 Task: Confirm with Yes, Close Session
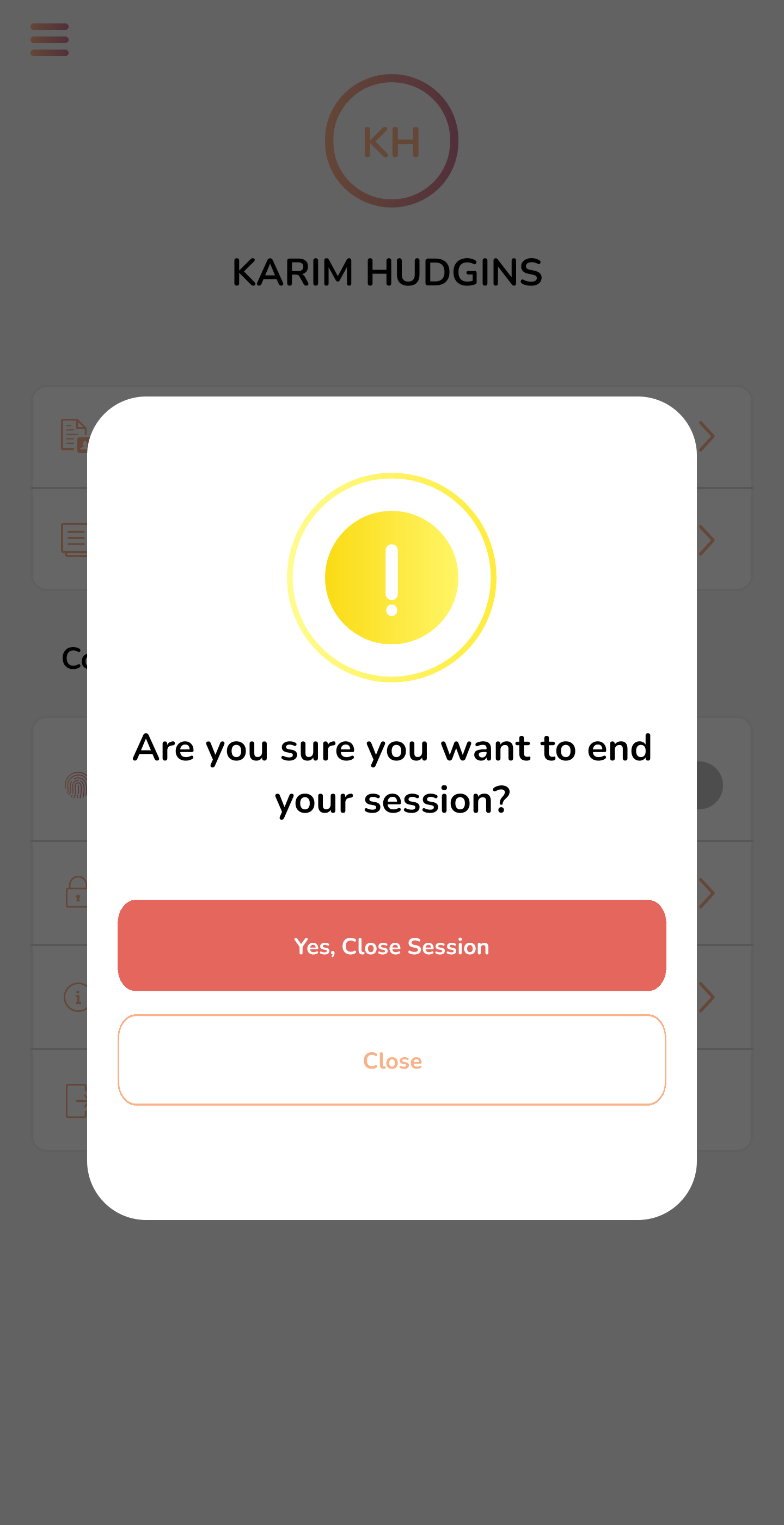391,945
